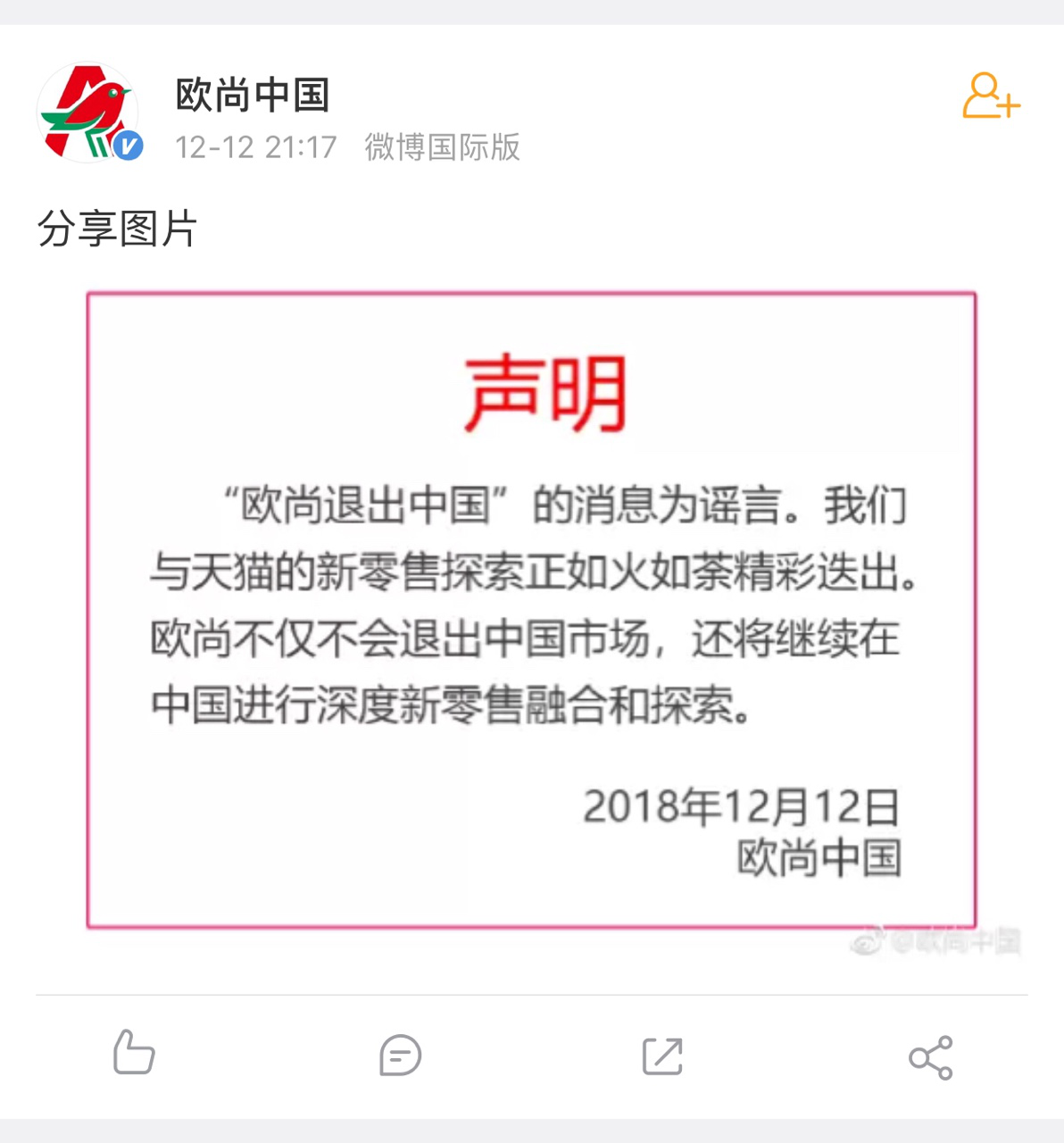Comment on this Weibo post

(400, 1055)
